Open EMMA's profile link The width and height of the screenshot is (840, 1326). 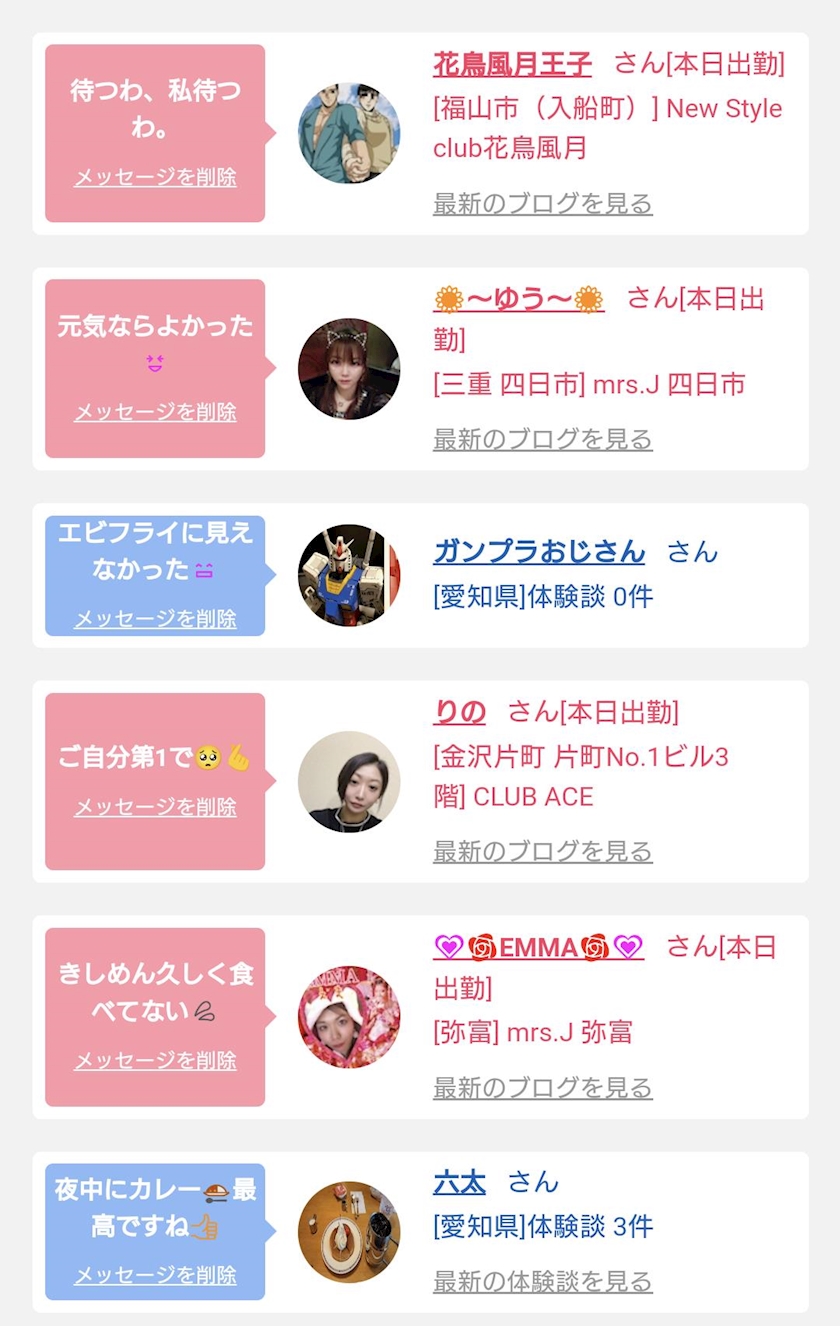[x=538, y=946]
